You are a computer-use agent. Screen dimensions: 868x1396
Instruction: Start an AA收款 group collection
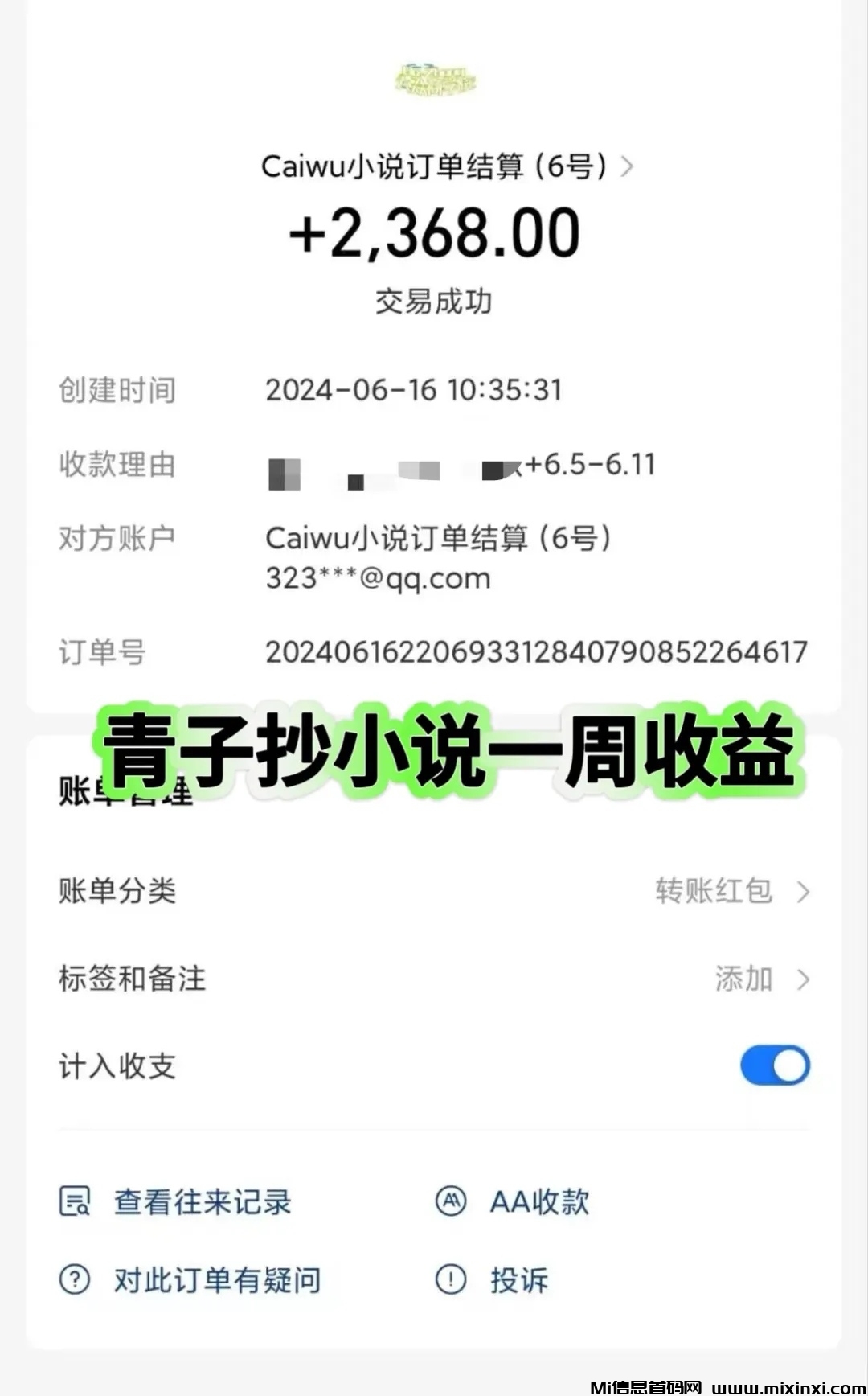tap(538, 1202)
